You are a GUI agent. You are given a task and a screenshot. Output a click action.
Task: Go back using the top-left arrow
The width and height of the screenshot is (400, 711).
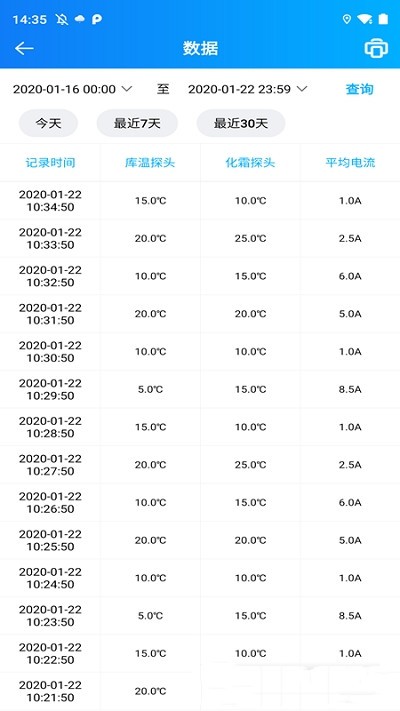(24, 48)
